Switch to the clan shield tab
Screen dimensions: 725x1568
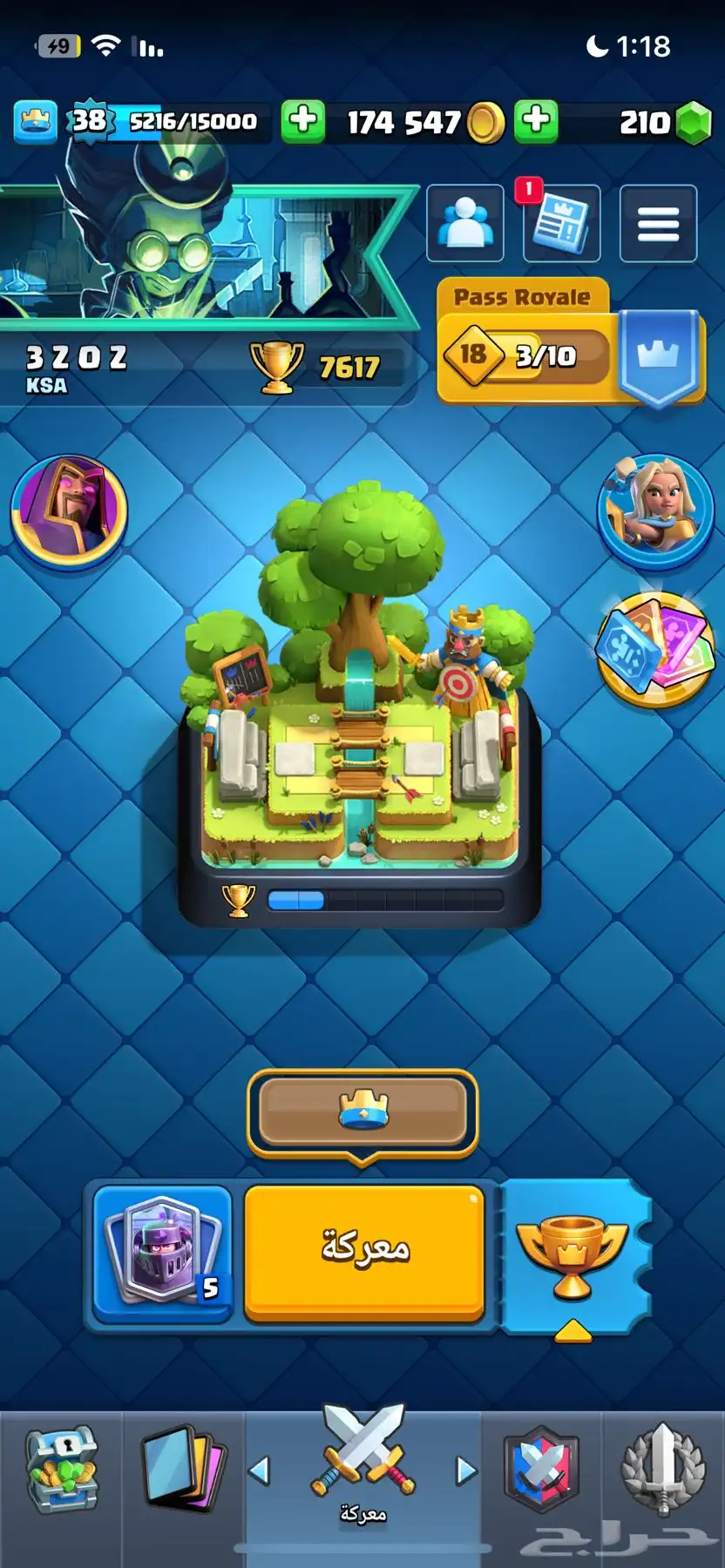pyautogui.click(x=541, y=1472)
